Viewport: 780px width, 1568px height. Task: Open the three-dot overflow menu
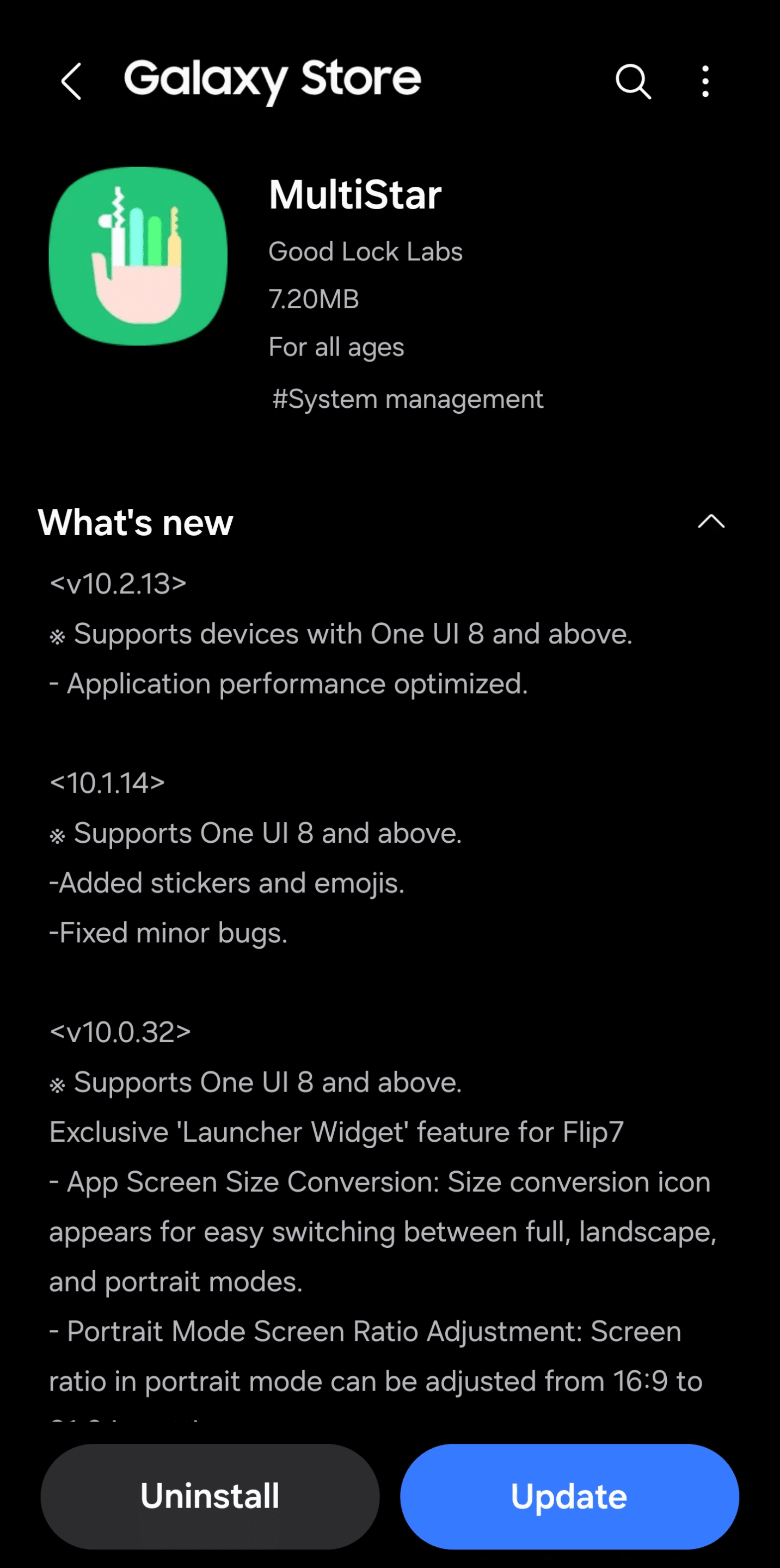[x=704, y=81]
